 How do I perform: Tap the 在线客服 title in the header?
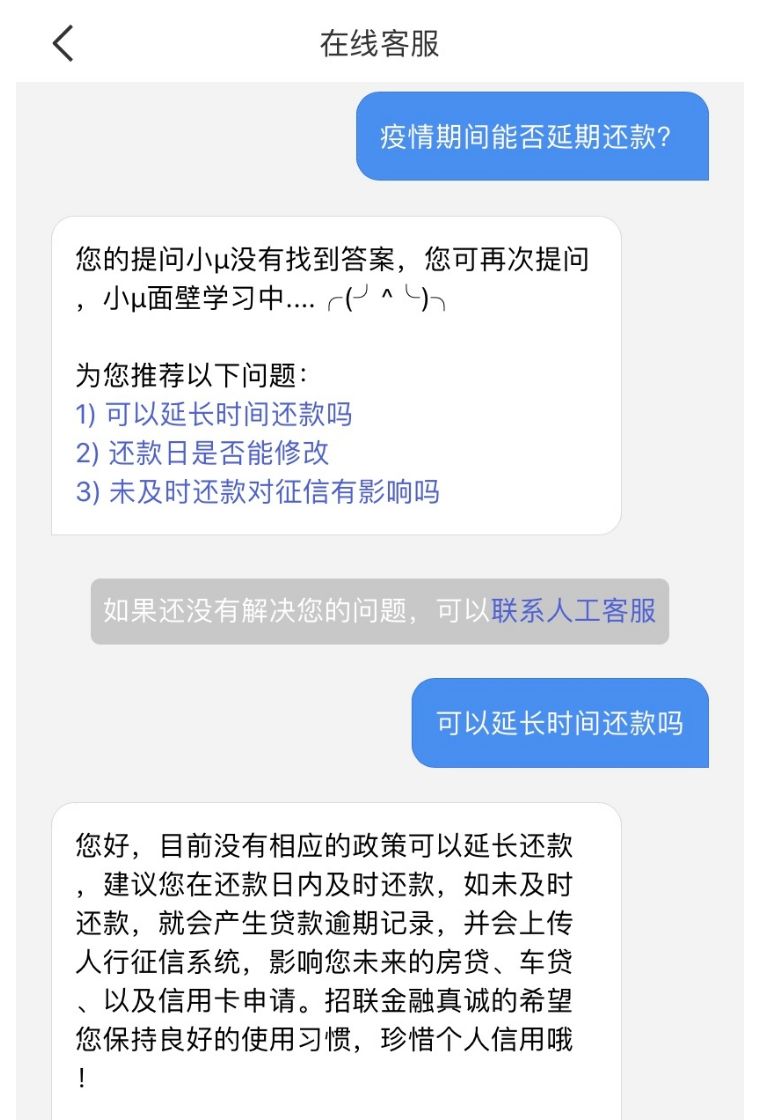[x=380, y=43]
